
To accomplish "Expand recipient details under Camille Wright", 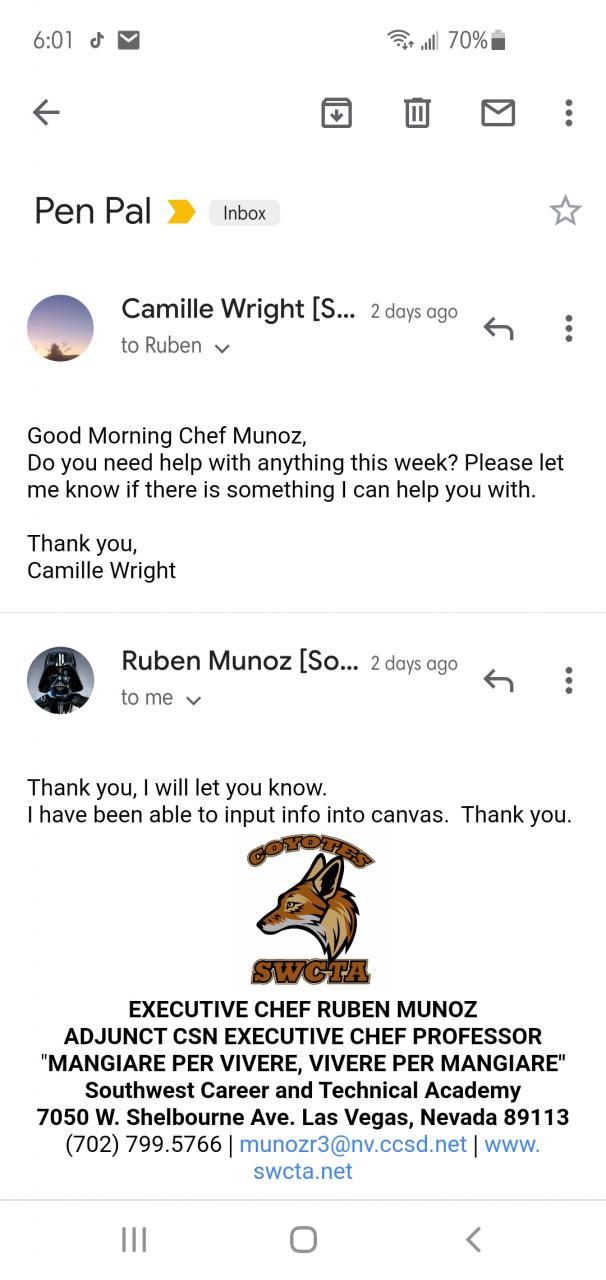I will pyautogui.click(x=222, y=348).
